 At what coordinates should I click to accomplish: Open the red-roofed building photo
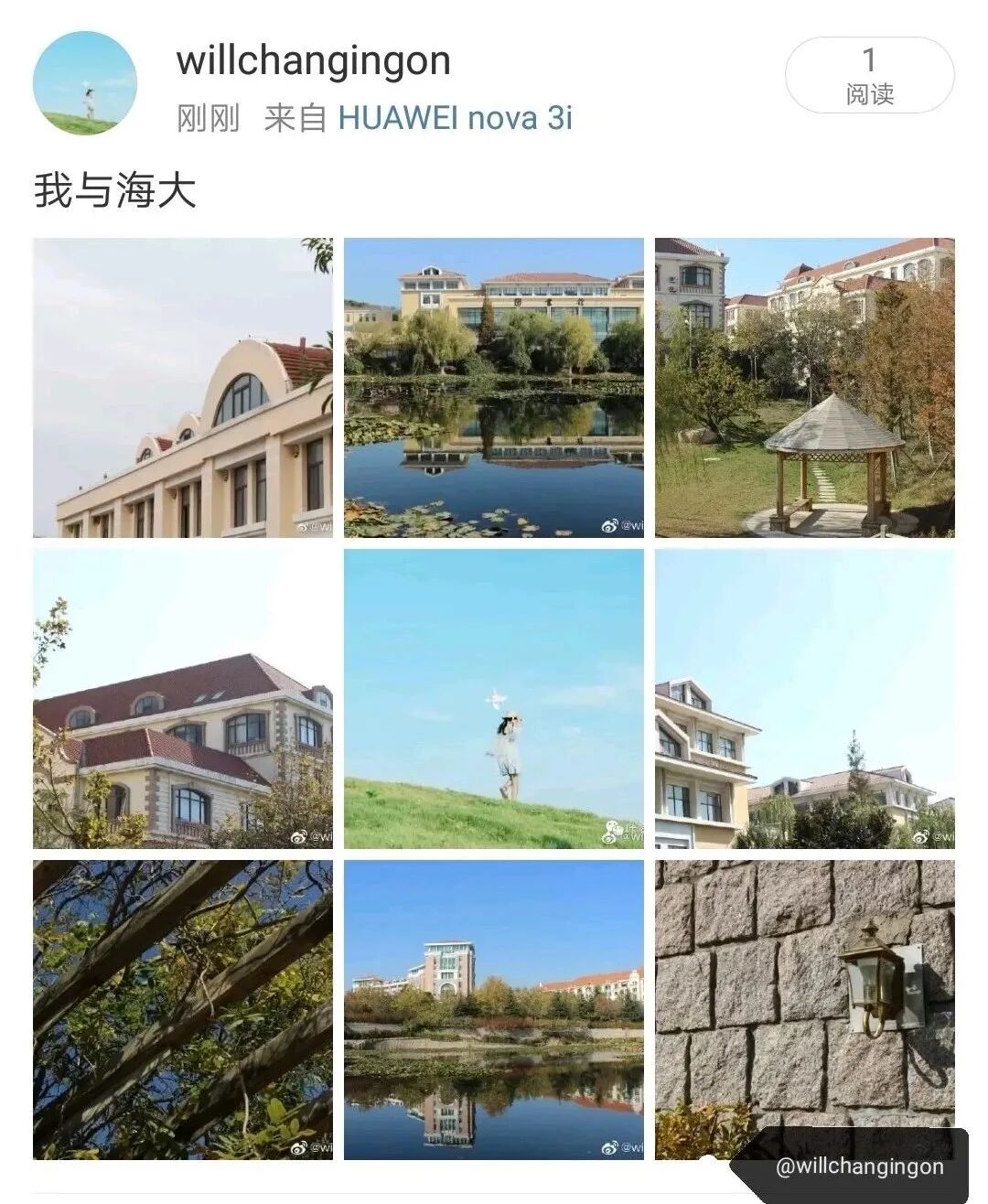tap(183, 699)
